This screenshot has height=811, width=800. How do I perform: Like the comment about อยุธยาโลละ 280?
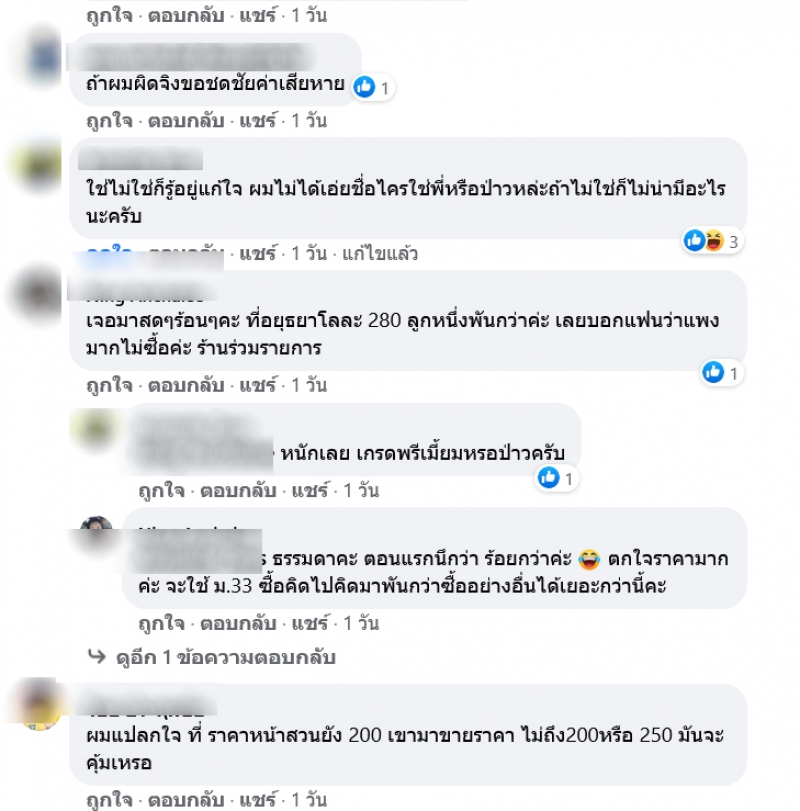click(109, 385)
